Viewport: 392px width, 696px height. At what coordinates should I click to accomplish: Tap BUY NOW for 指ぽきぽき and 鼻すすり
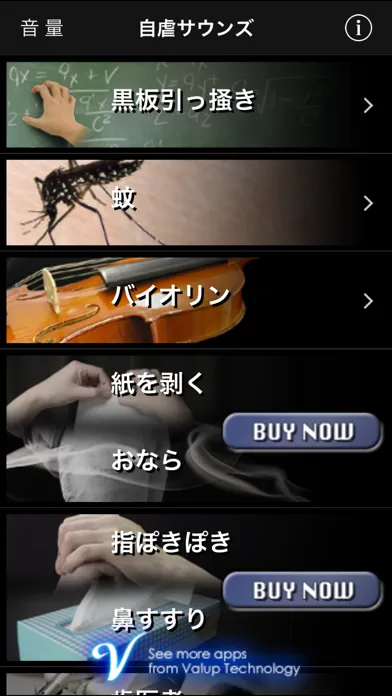pyautogui.click(x=303, y=591)
